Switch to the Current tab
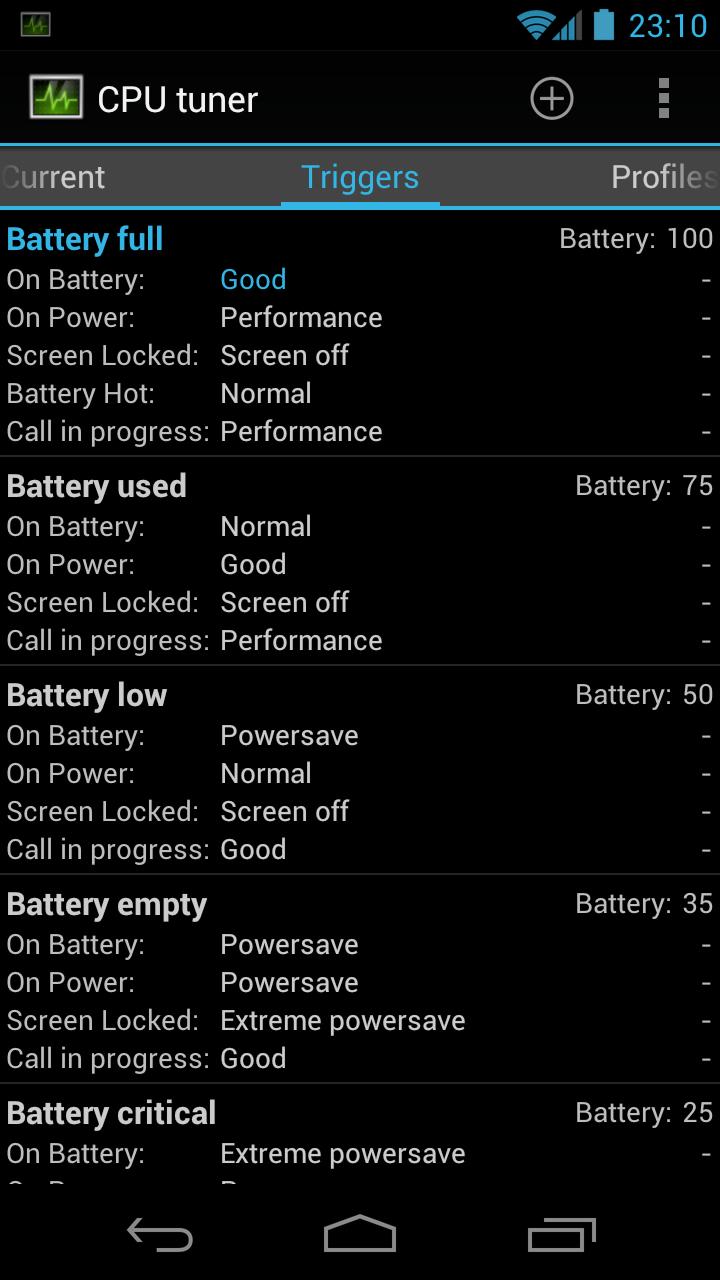This screenshot has width=720, height=1280. [x=53, y=177]
